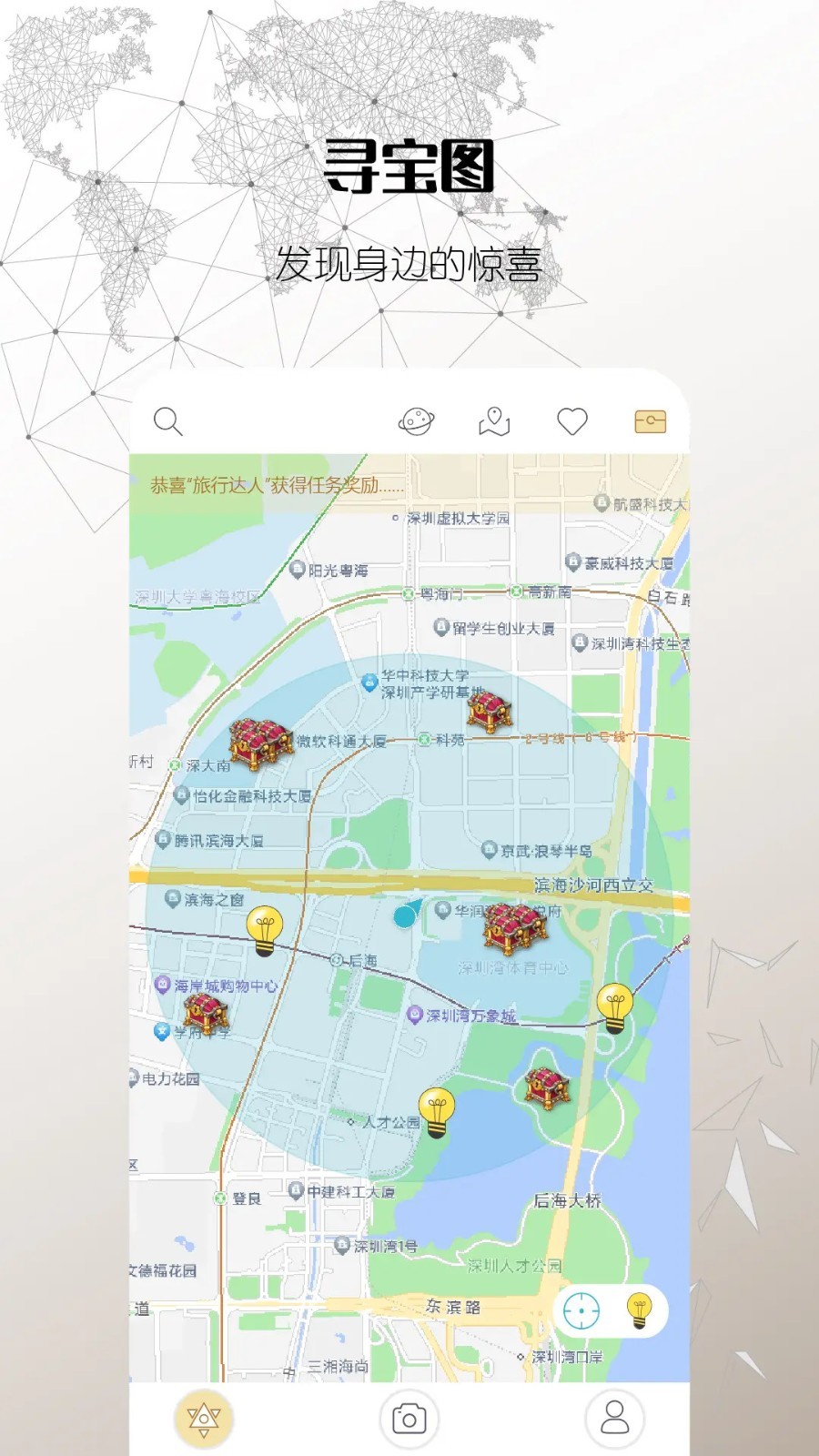Open the location pin marker tool
The image size is (819, 1456).
(x=492, y=420)
